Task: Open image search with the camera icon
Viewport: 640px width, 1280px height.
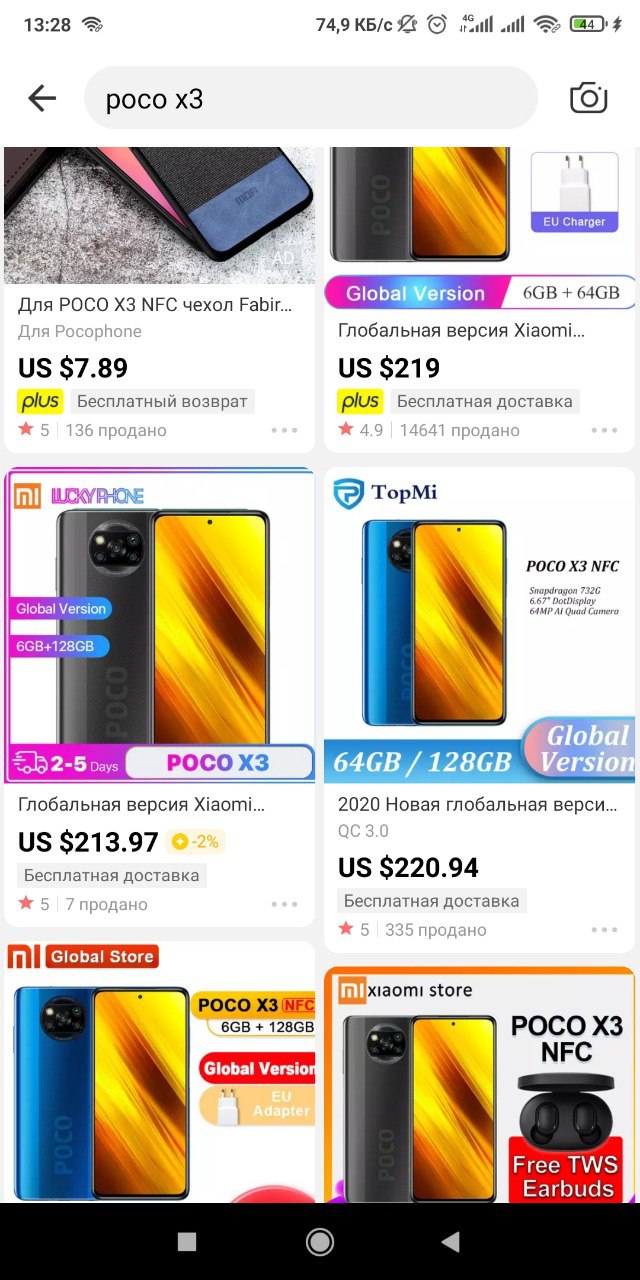Action: [x=589, y=98]
